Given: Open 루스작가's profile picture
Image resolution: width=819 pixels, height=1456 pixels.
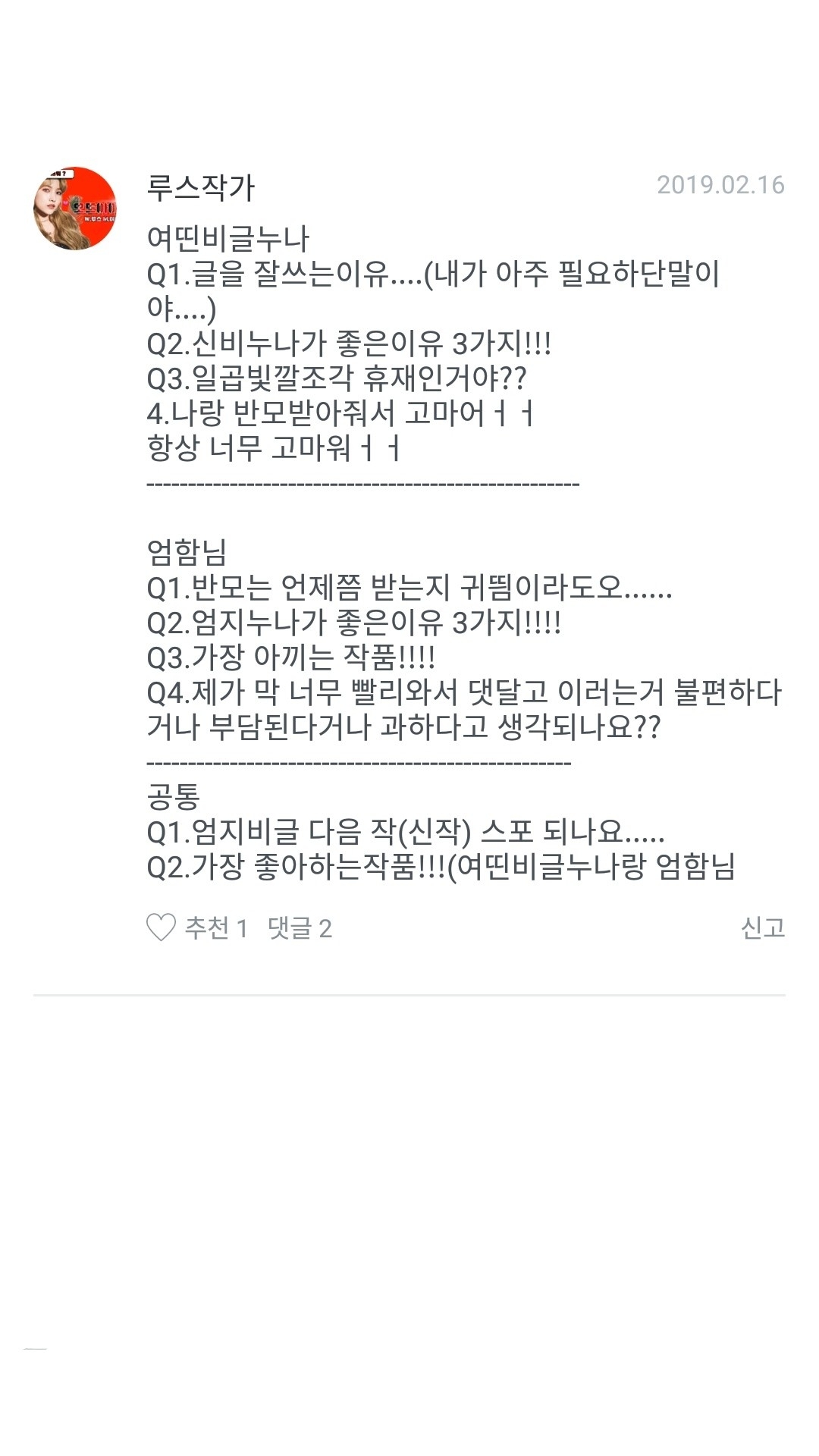Looking at the screenshot, I should [75, 208].
